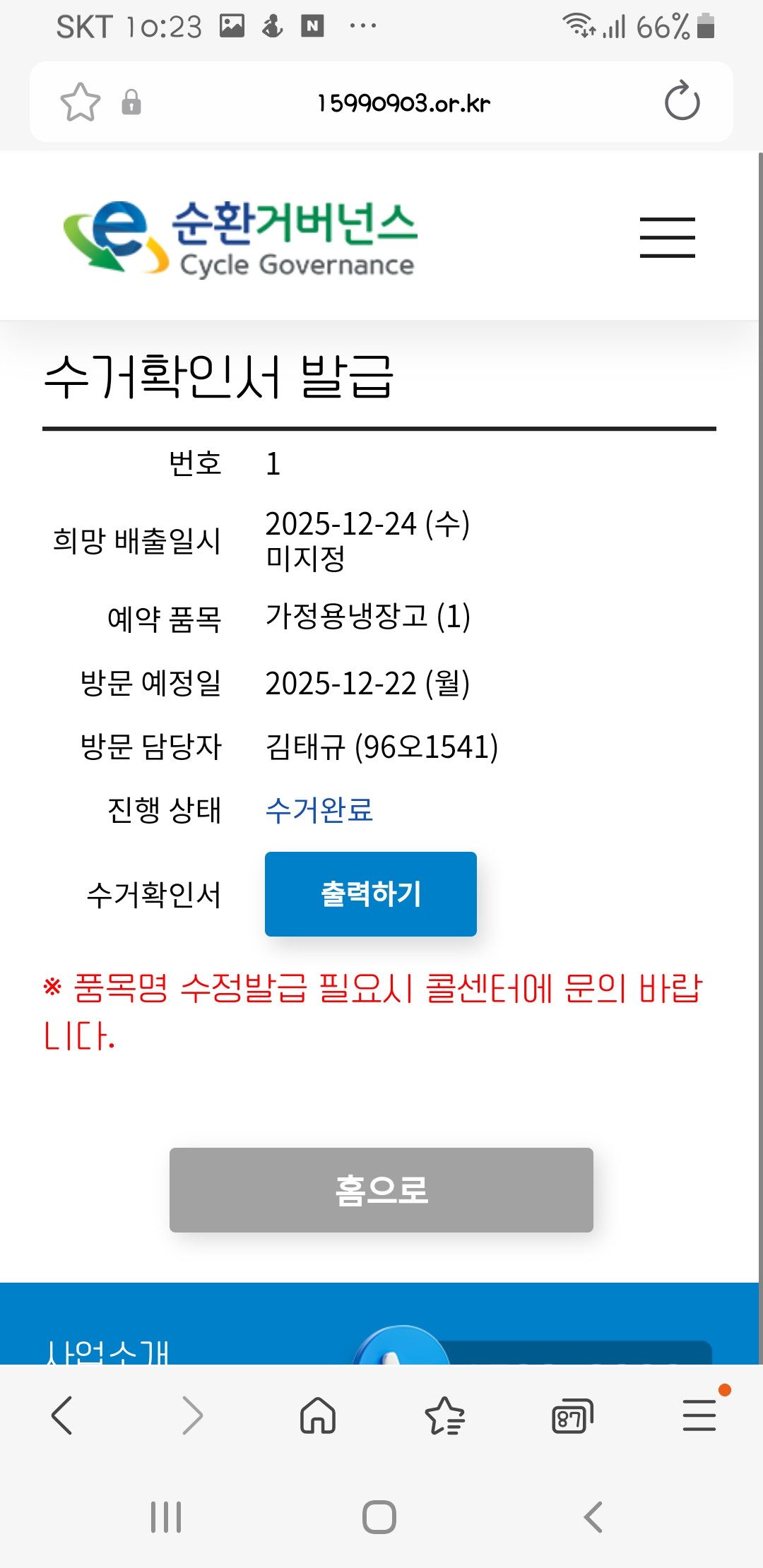
Task: Go to home with 홈으로 button
Action: pos(381,1190)
